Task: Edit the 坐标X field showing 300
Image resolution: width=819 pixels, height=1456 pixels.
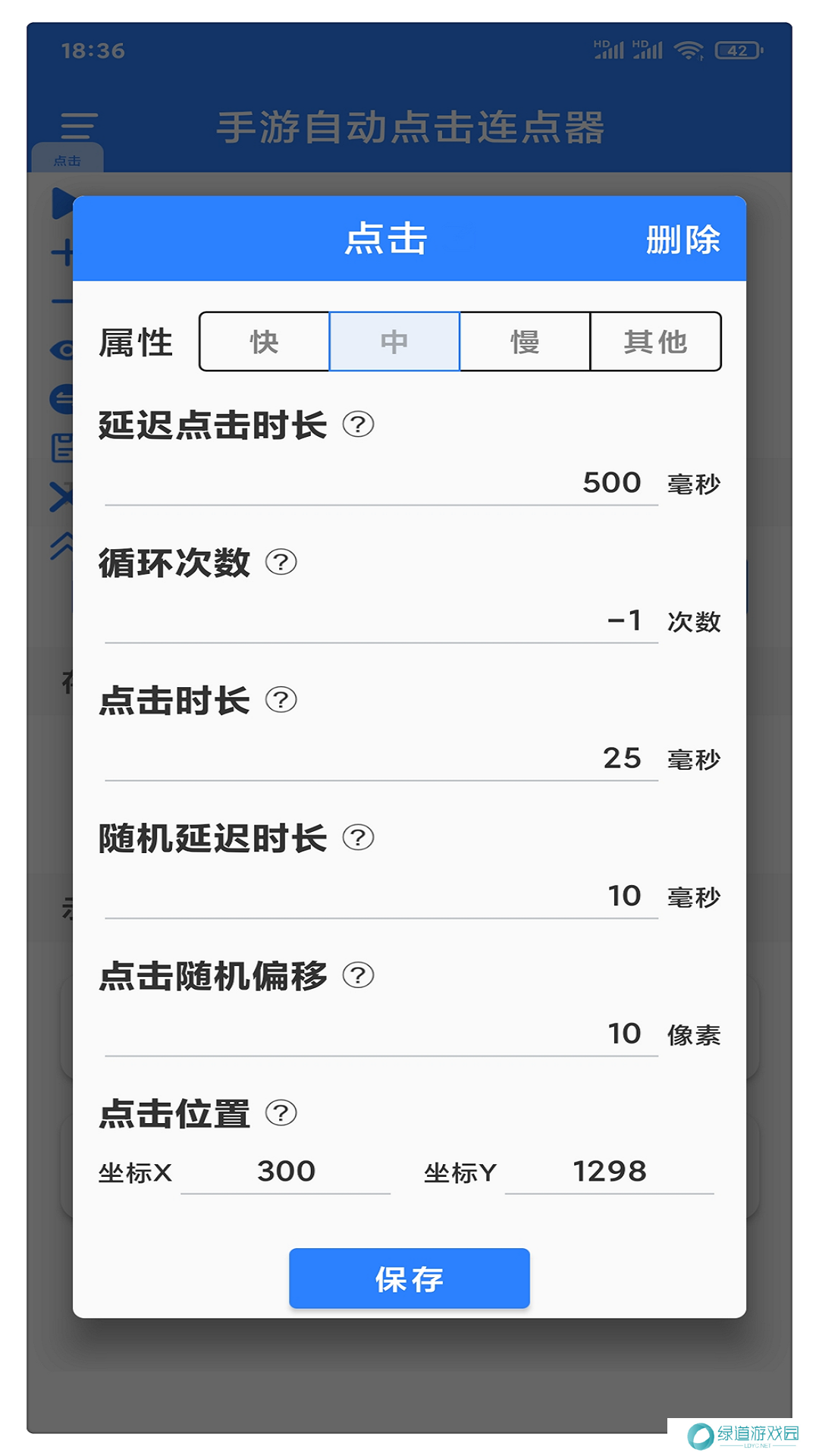Action: (x=286, y=1172)
